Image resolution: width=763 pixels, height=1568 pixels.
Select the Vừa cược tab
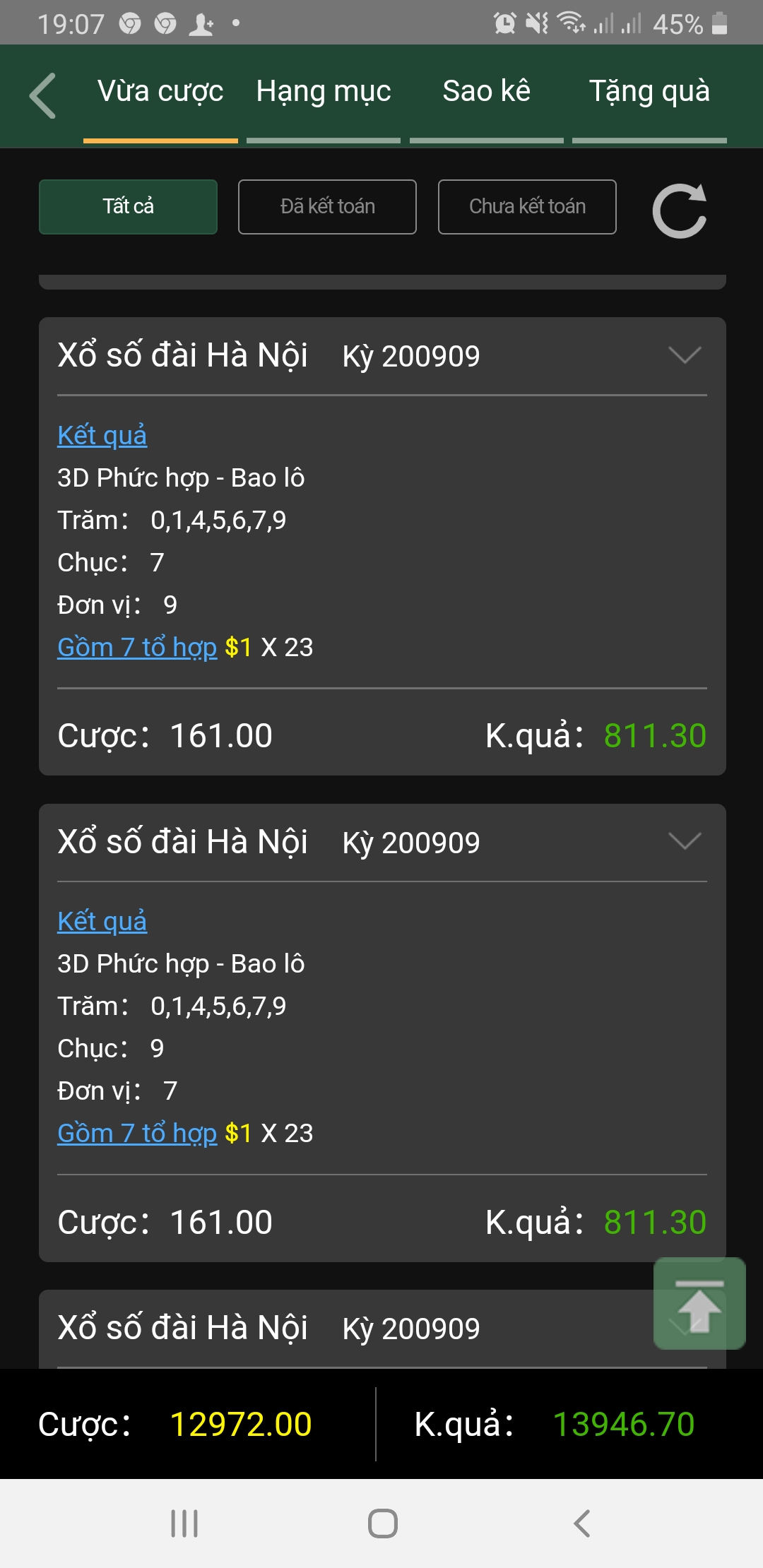160,93
